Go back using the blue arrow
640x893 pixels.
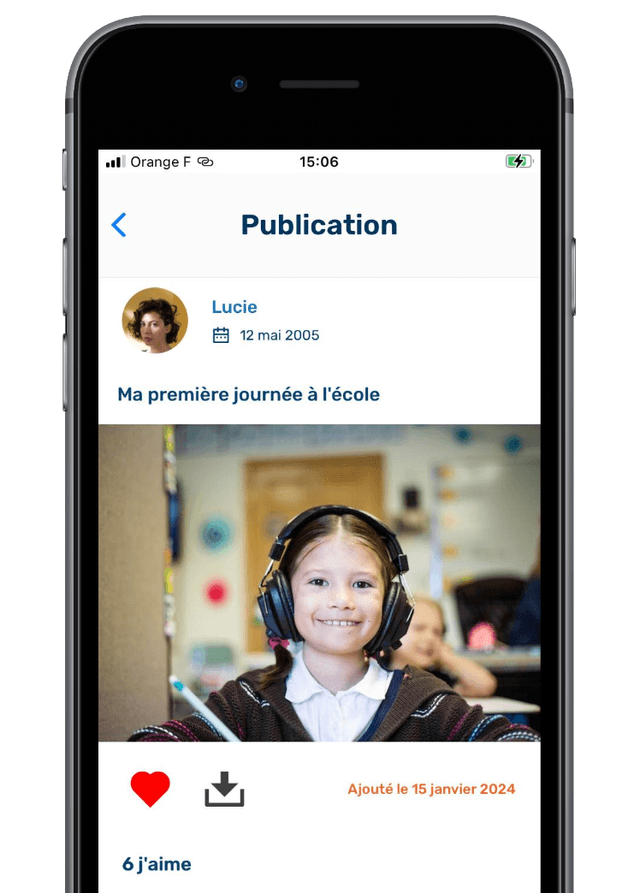[x=119, y=225]
